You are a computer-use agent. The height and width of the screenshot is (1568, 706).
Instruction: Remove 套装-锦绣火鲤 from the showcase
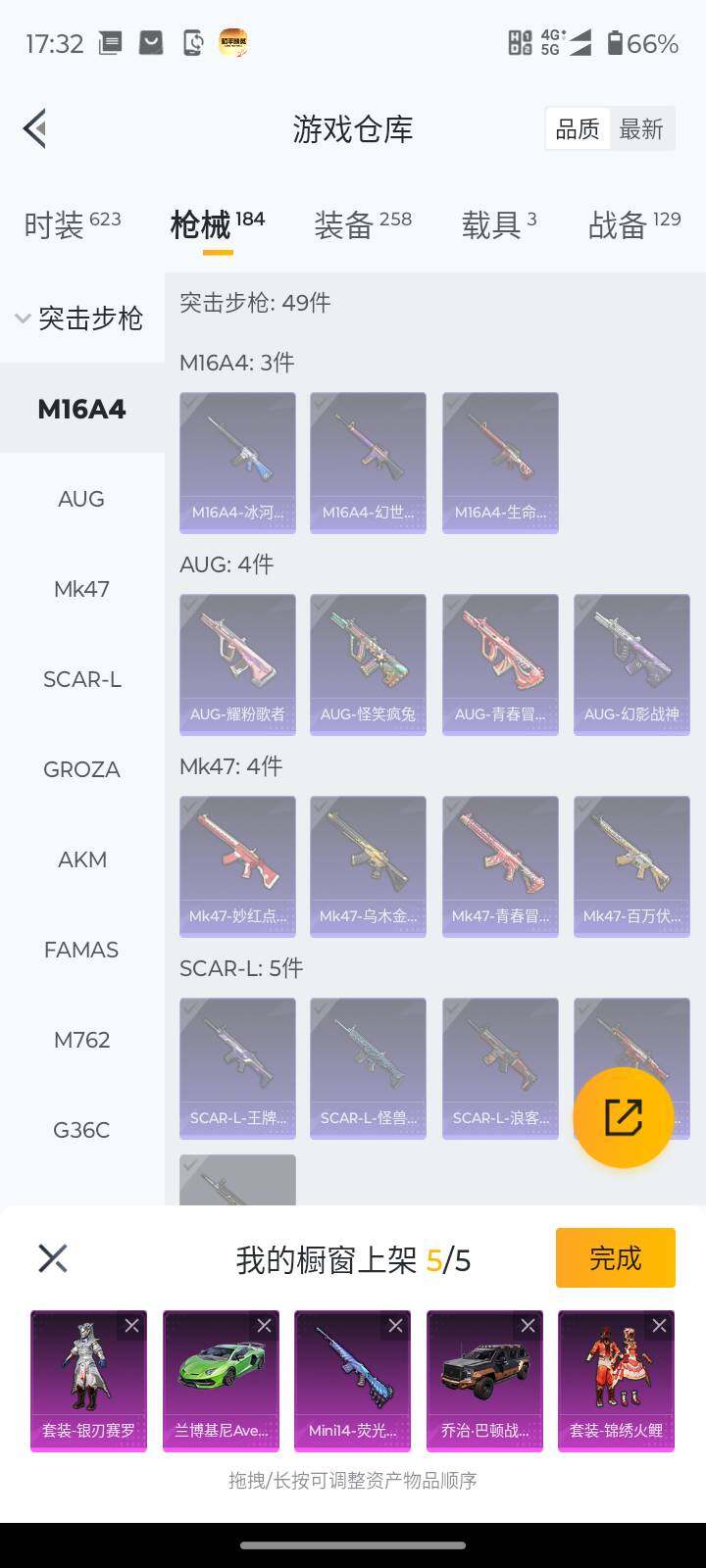pyautogui.click(x=659, y=1326)
